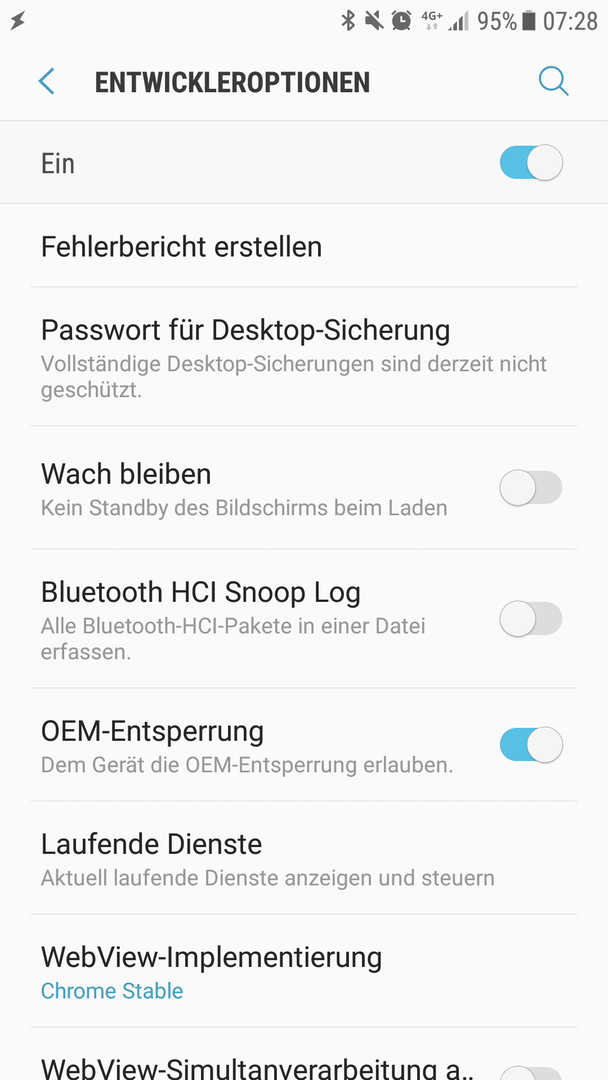The image size is (608, 1080).
Task: Open Fehlerbericht erstellen
Action: click(x=304, y=247)
